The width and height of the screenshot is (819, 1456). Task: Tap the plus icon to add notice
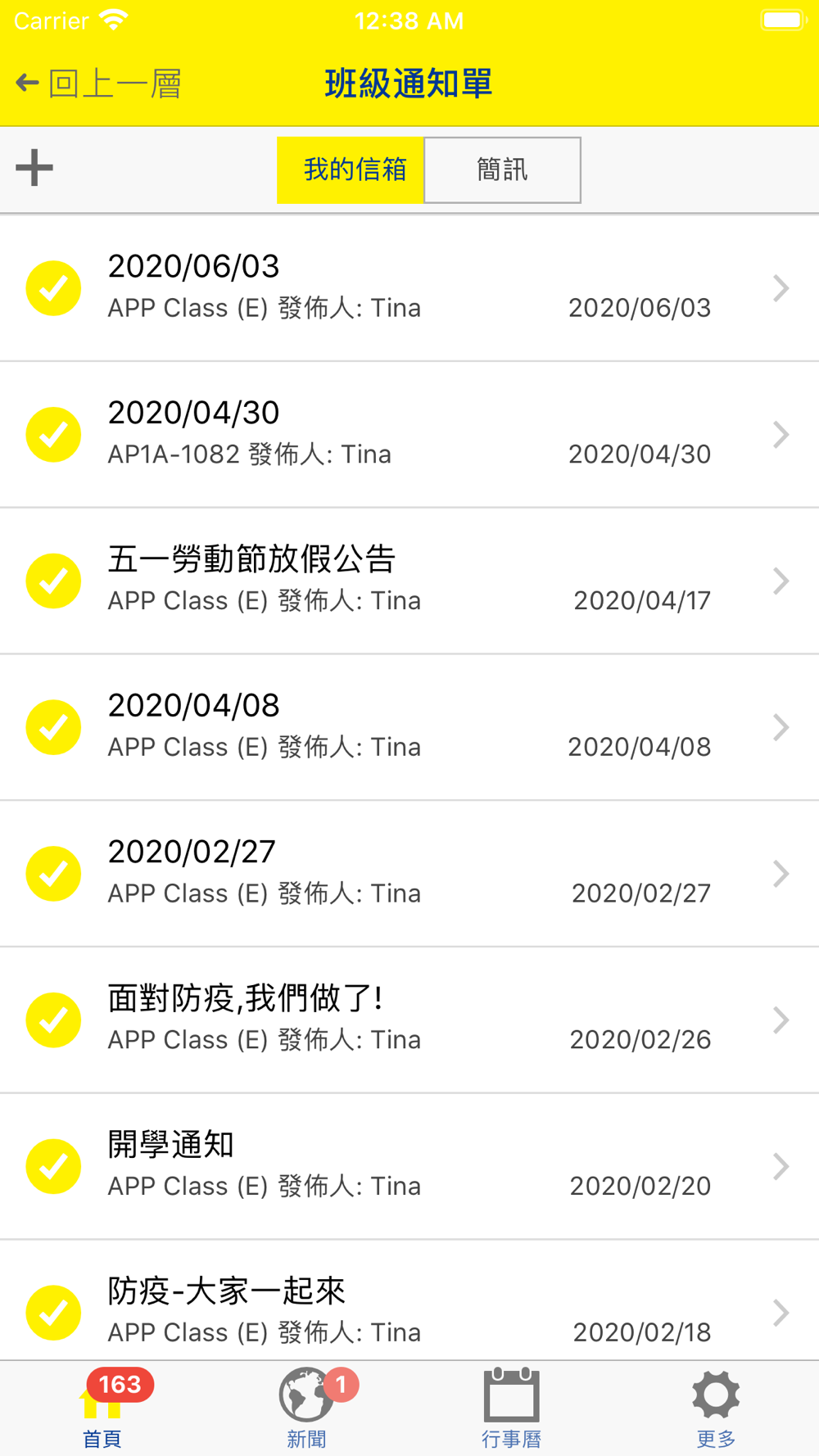34,168
